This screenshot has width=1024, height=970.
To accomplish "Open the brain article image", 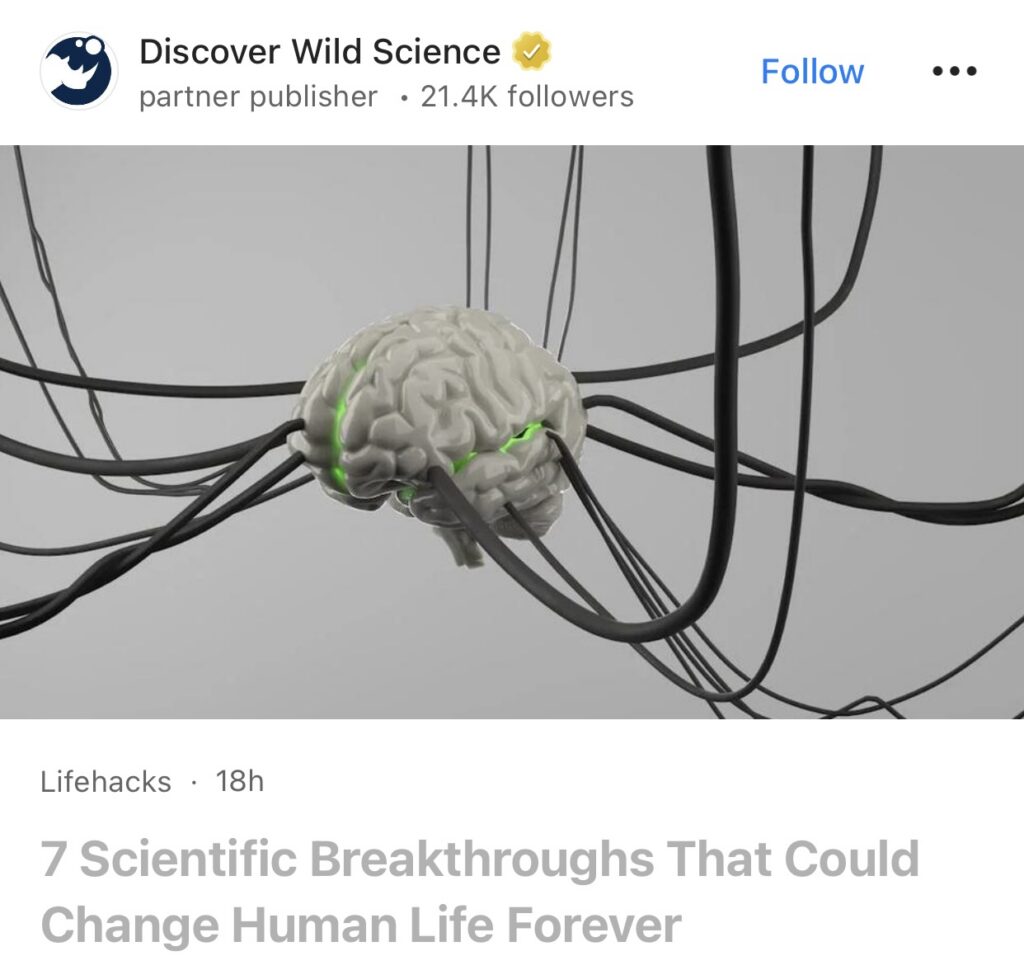I will tap(512, 432).
